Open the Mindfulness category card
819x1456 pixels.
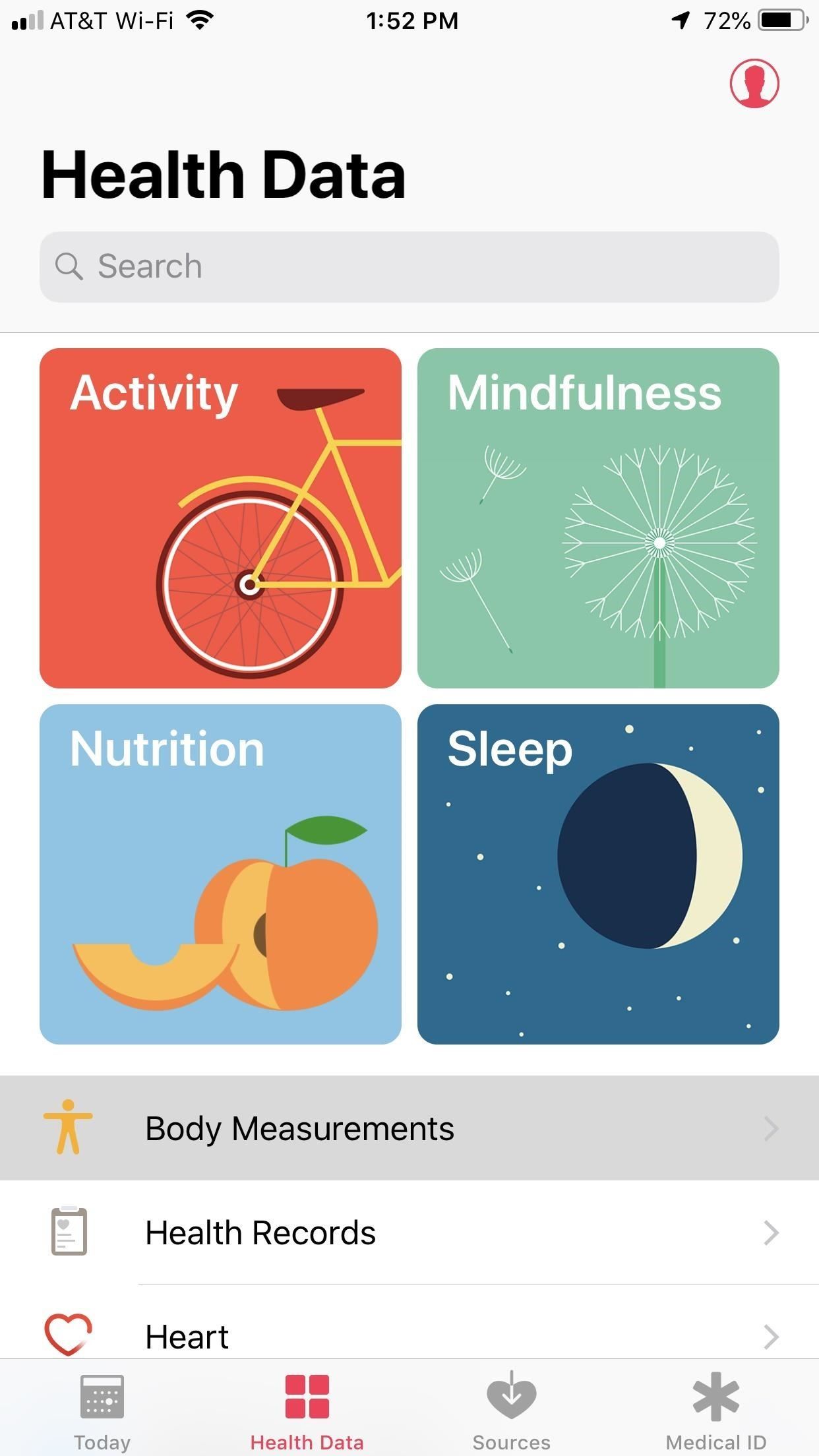[598, 518]
